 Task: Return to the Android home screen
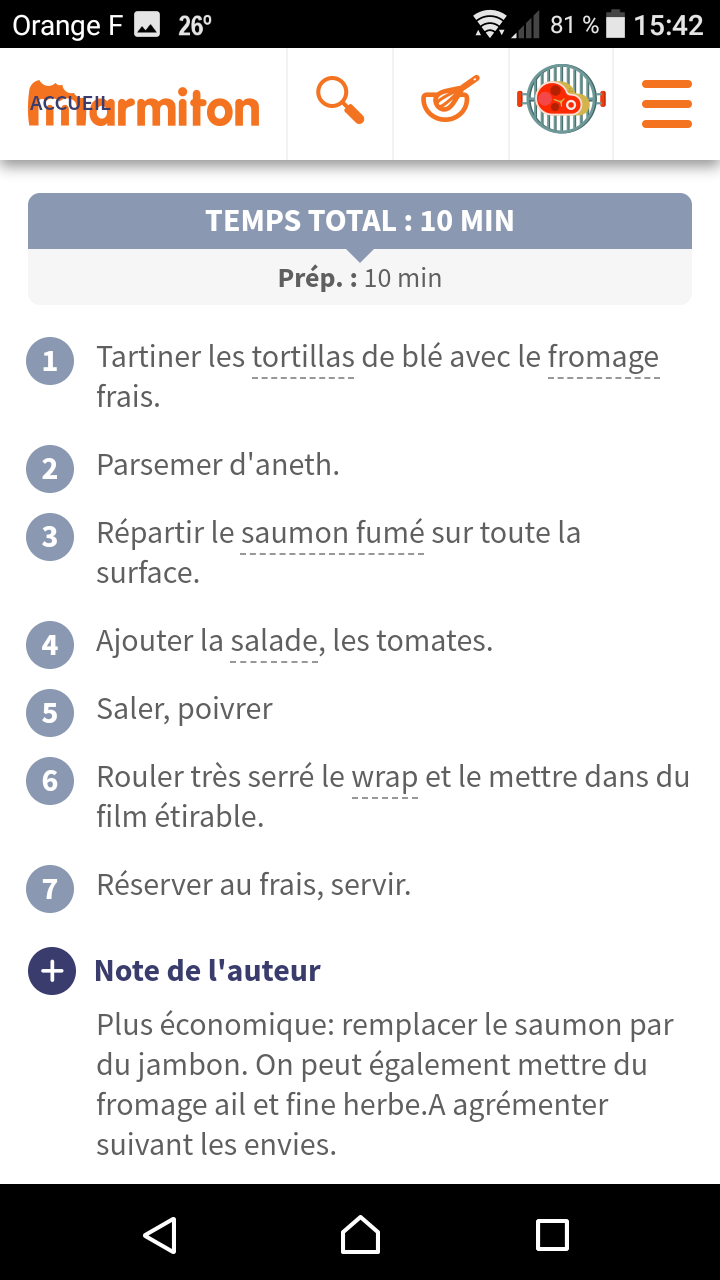(360, 1234)
